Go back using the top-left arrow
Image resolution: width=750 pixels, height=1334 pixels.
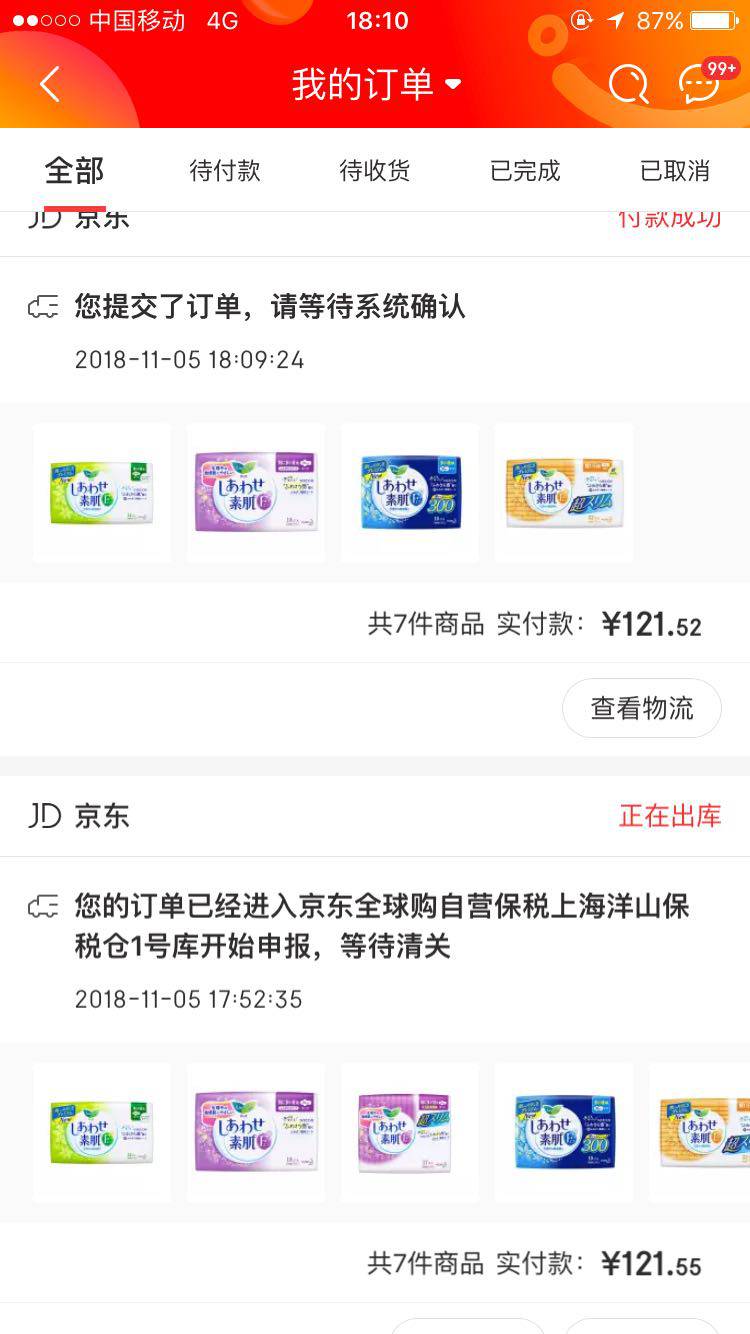click(50, 85)
